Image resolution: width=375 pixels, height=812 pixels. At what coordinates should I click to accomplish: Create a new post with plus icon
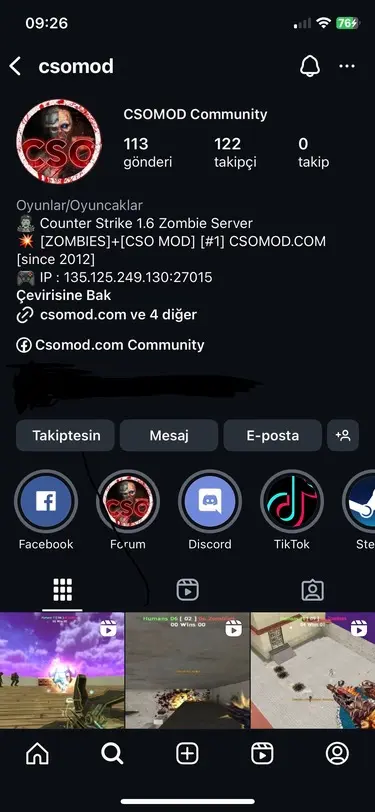click(x=188, y=753)
